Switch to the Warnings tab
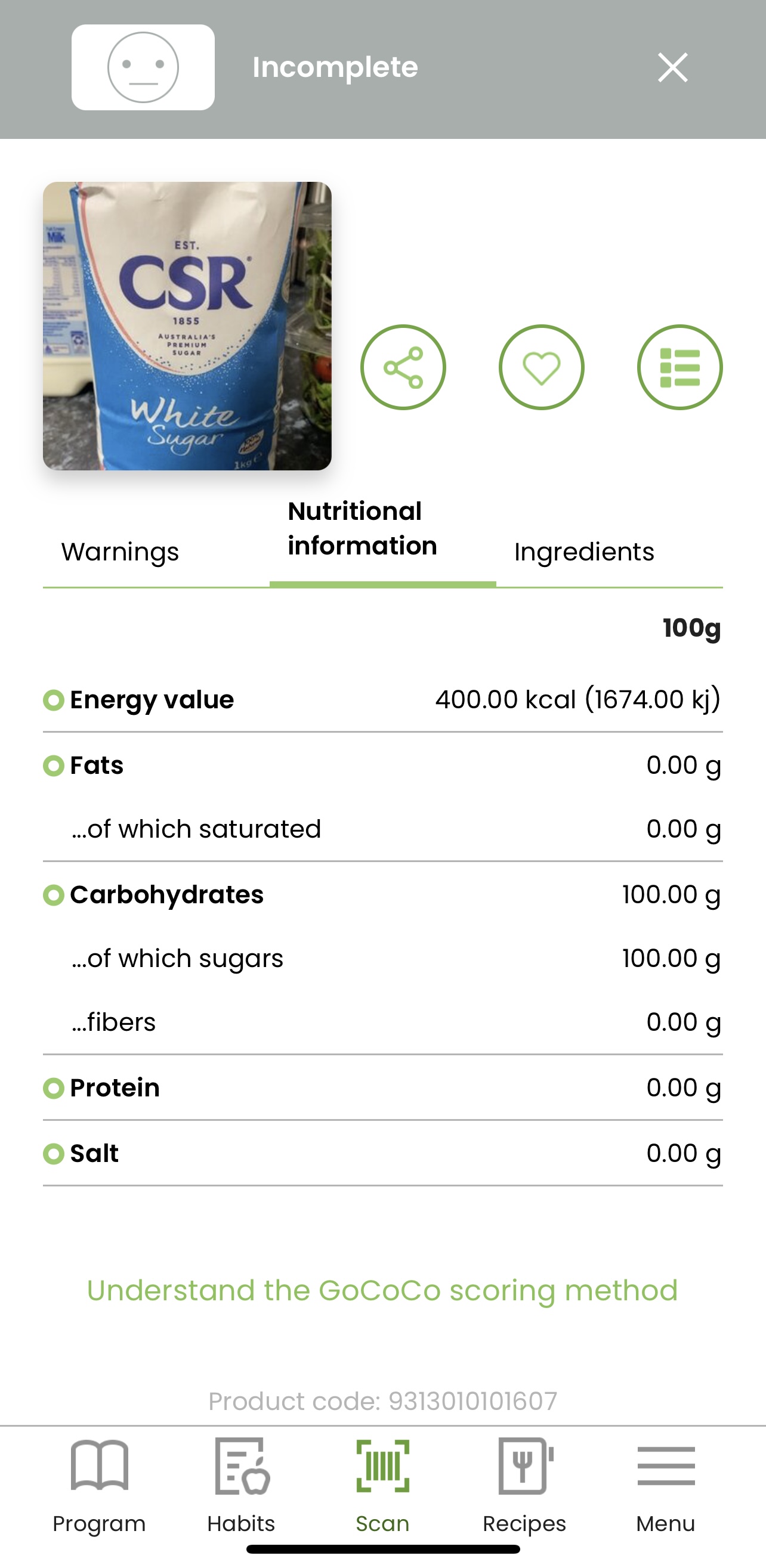 120,551
